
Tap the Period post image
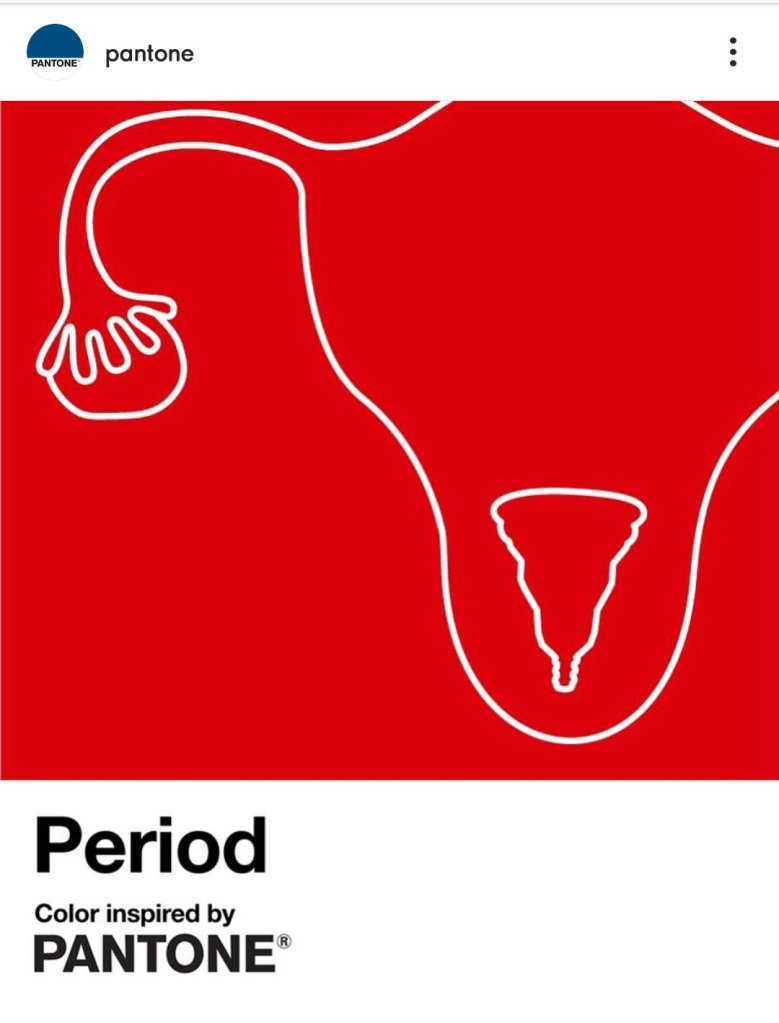[389, 440]
